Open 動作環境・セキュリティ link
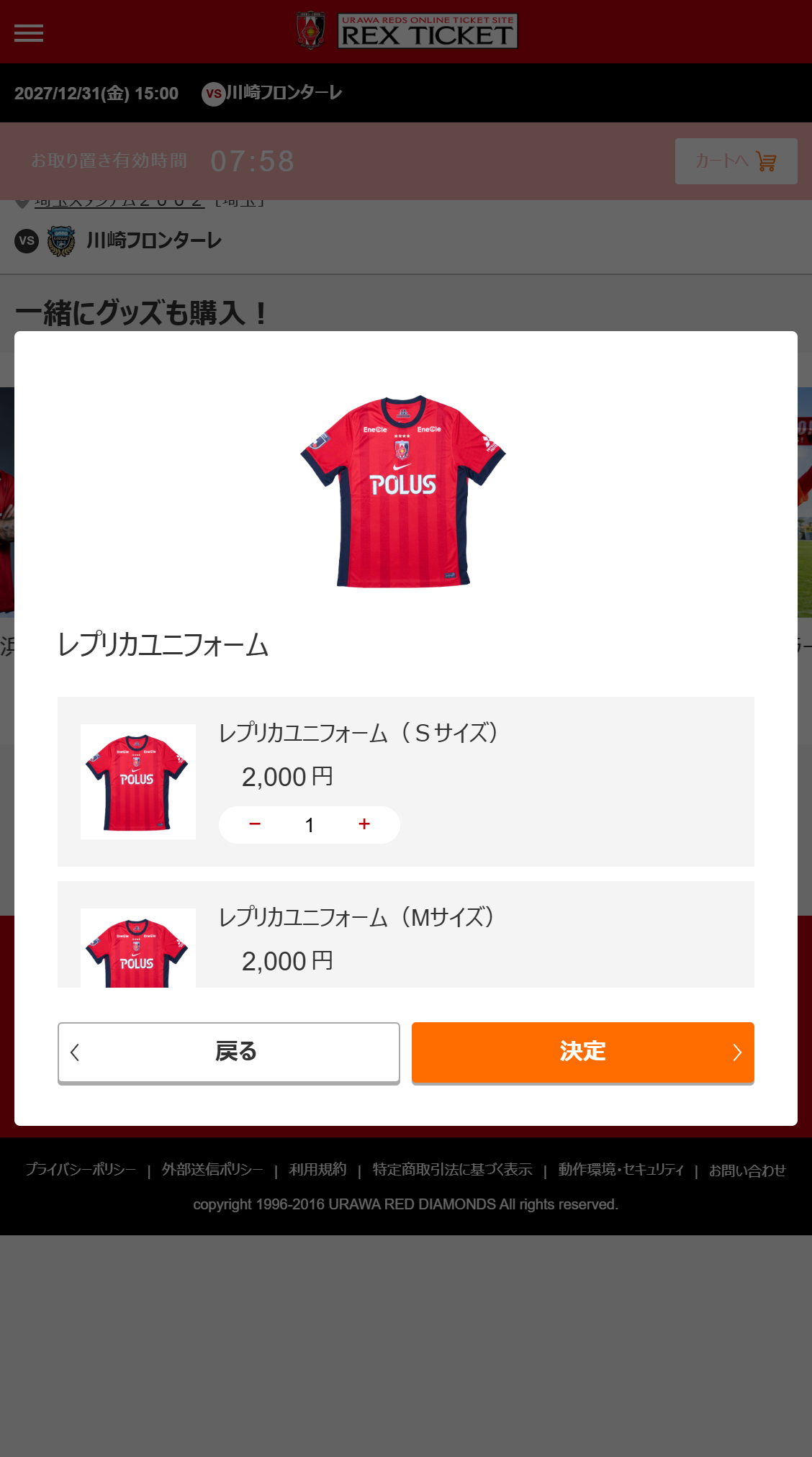 (621, 1170)
